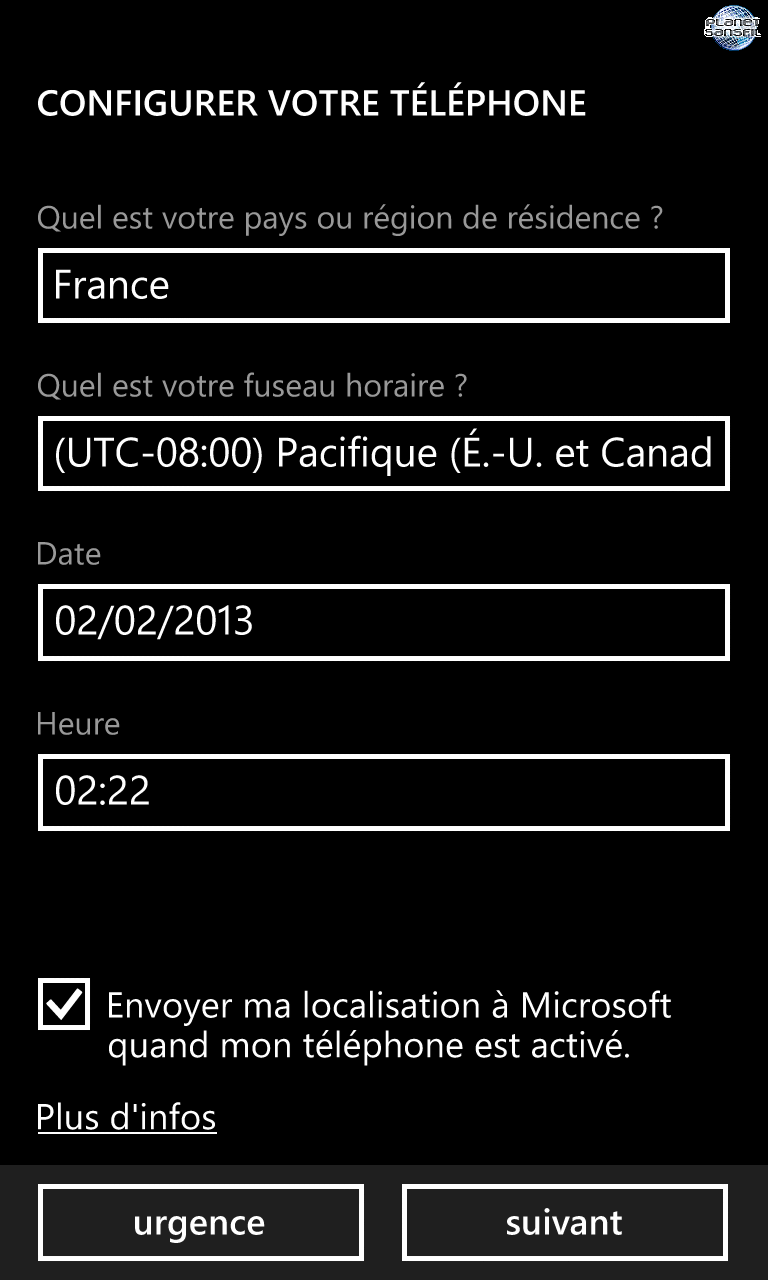This screenshot has width=768, height=1280.
Task: Continue with the suivant button
Action: click(565, 1222)
